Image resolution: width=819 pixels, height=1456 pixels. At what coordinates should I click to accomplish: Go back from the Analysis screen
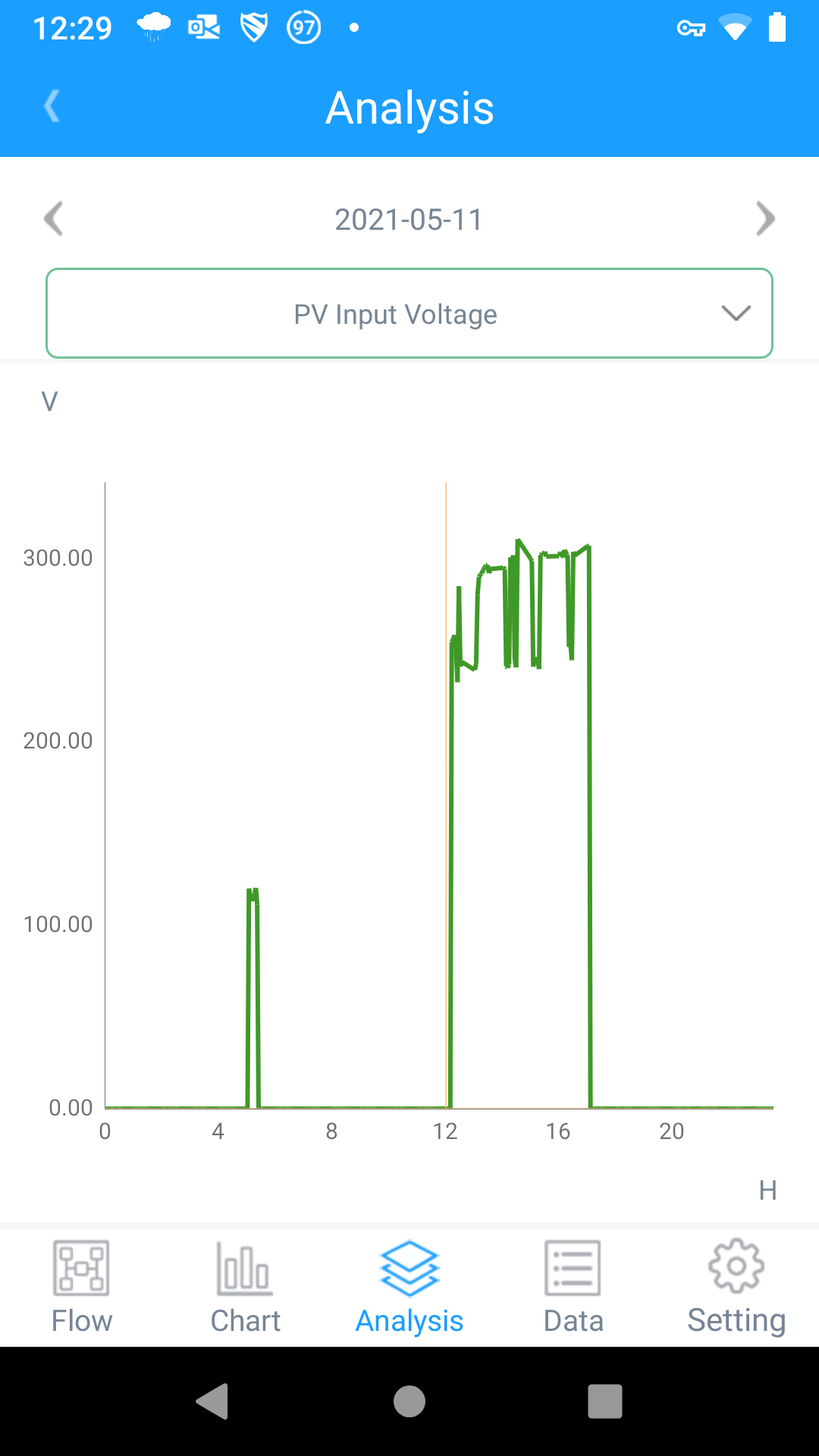coord(52,106)
